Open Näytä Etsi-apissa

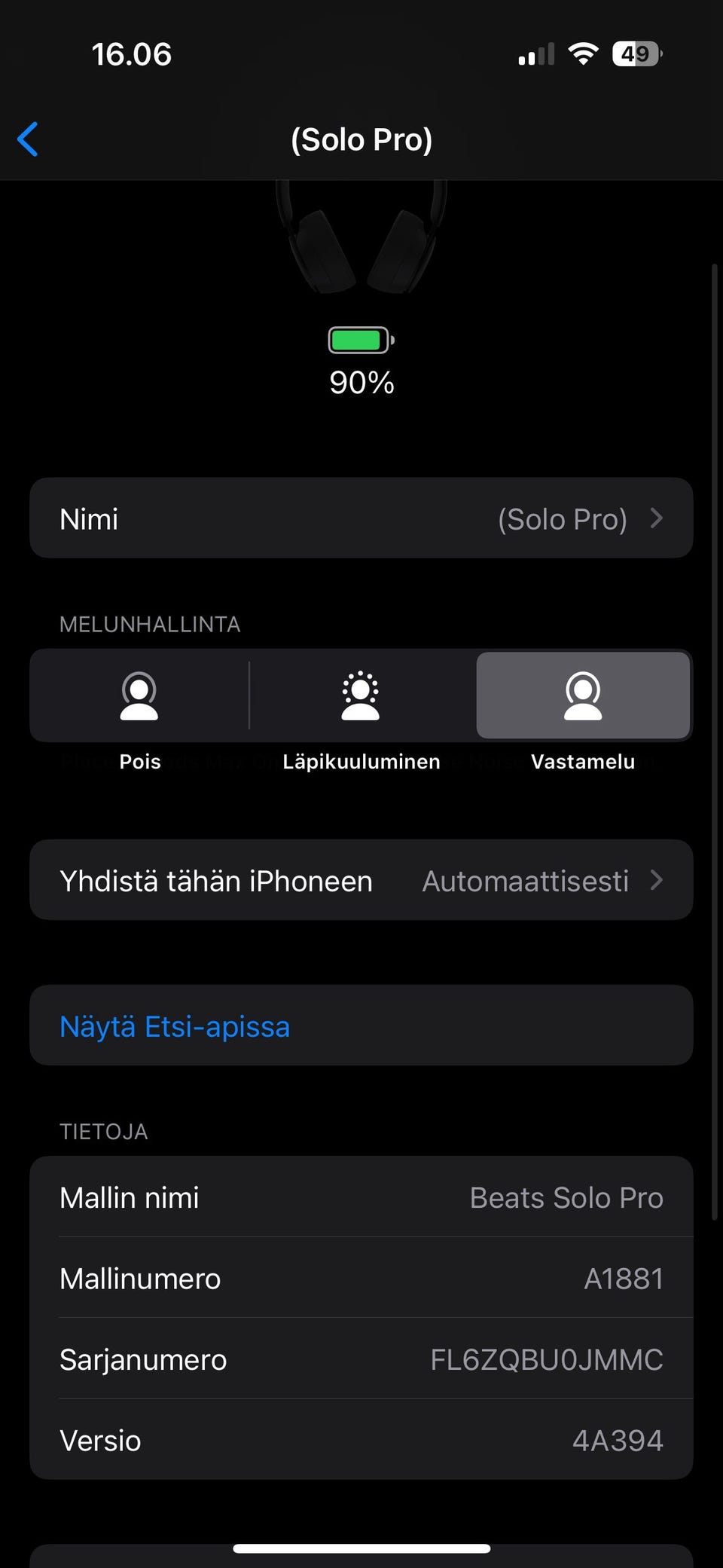click(x=174, y=1025)
